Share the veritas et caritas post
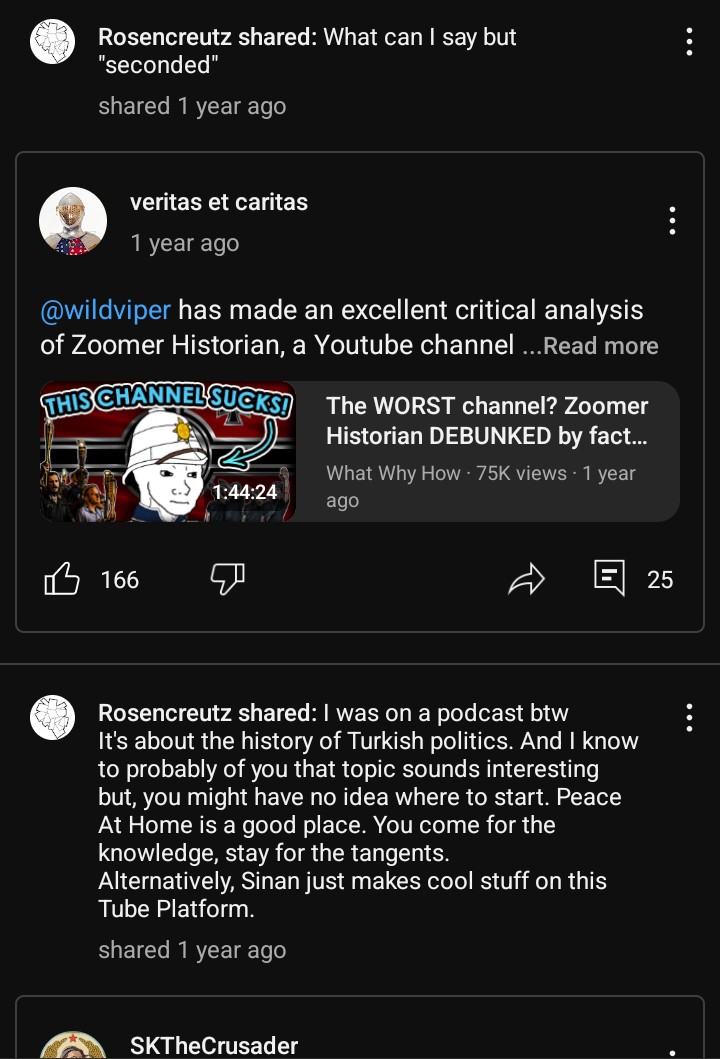720x1059 pixels. 527,579
